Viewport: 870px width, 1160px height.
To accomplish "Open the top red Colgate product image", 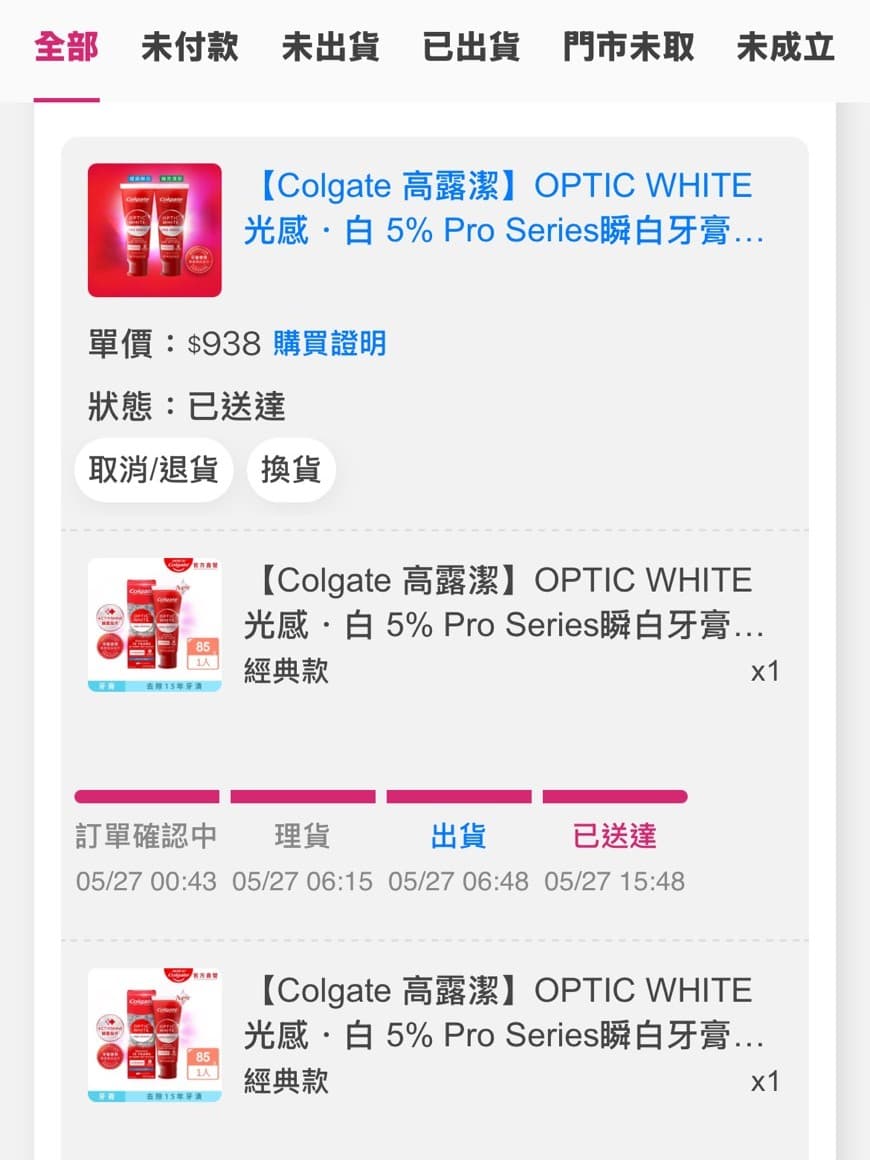I will [x=155, y=230].
